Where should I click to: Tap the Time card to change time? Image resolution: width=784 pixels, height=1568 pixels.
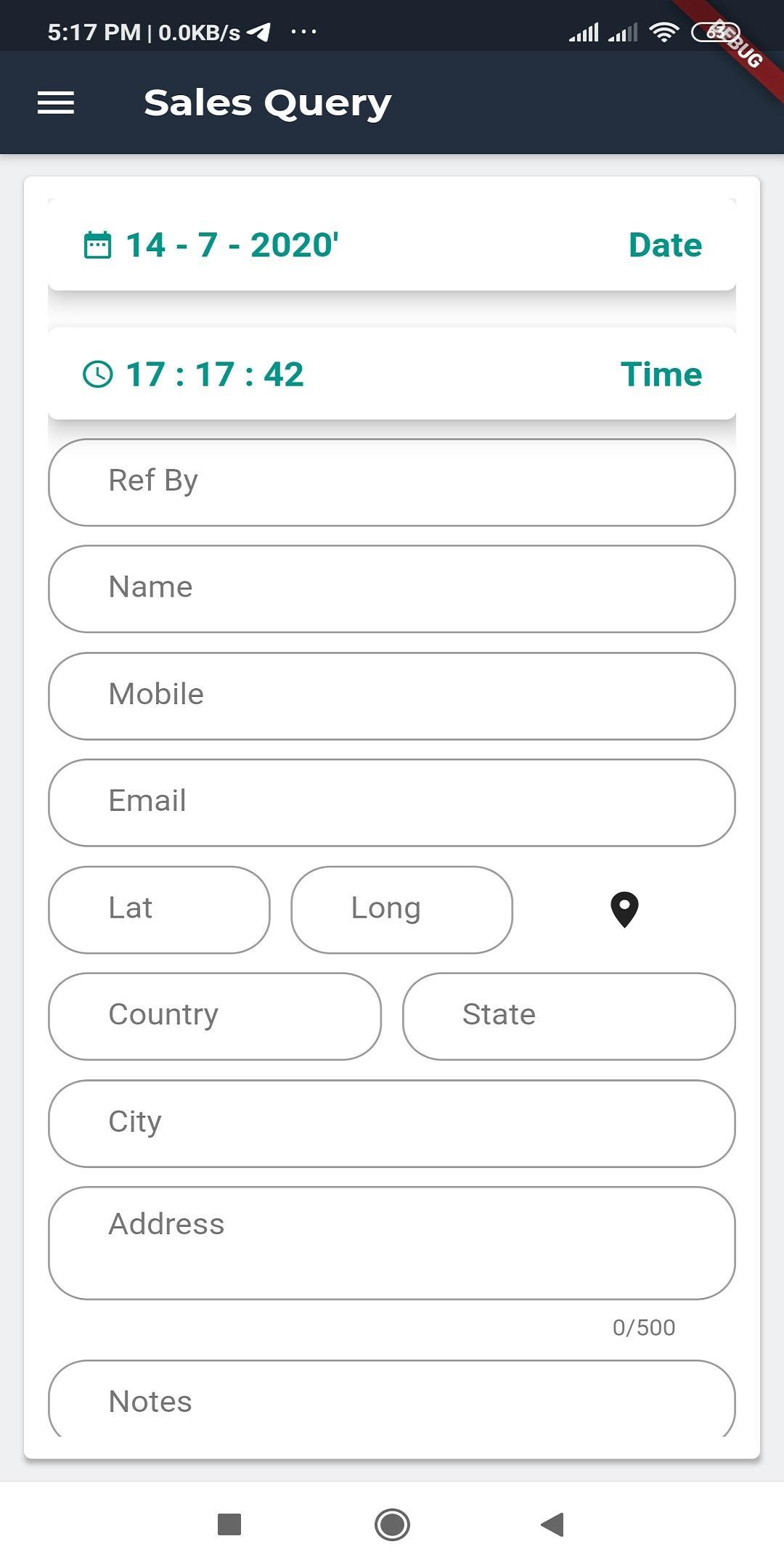[392, 374]
